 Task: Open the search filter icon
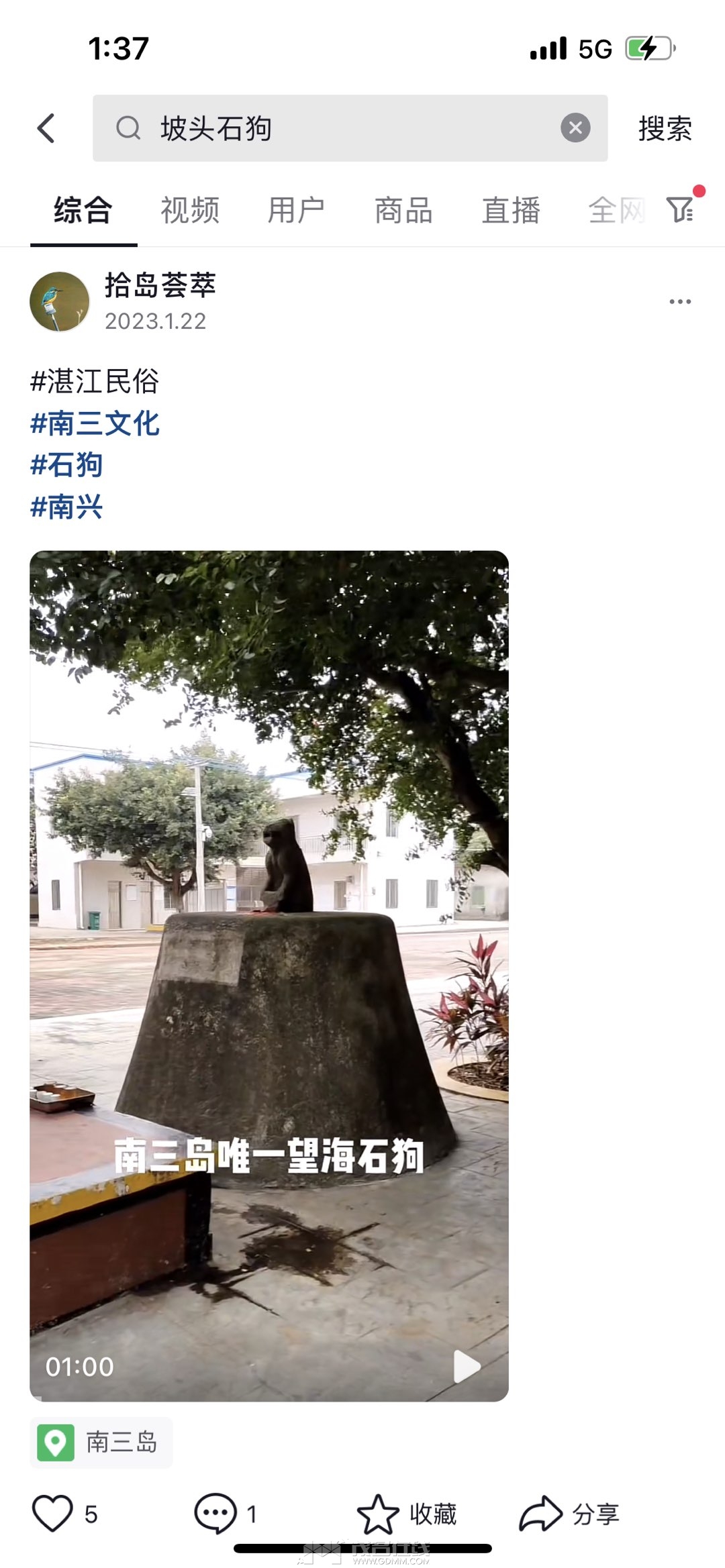pos(681,209)
